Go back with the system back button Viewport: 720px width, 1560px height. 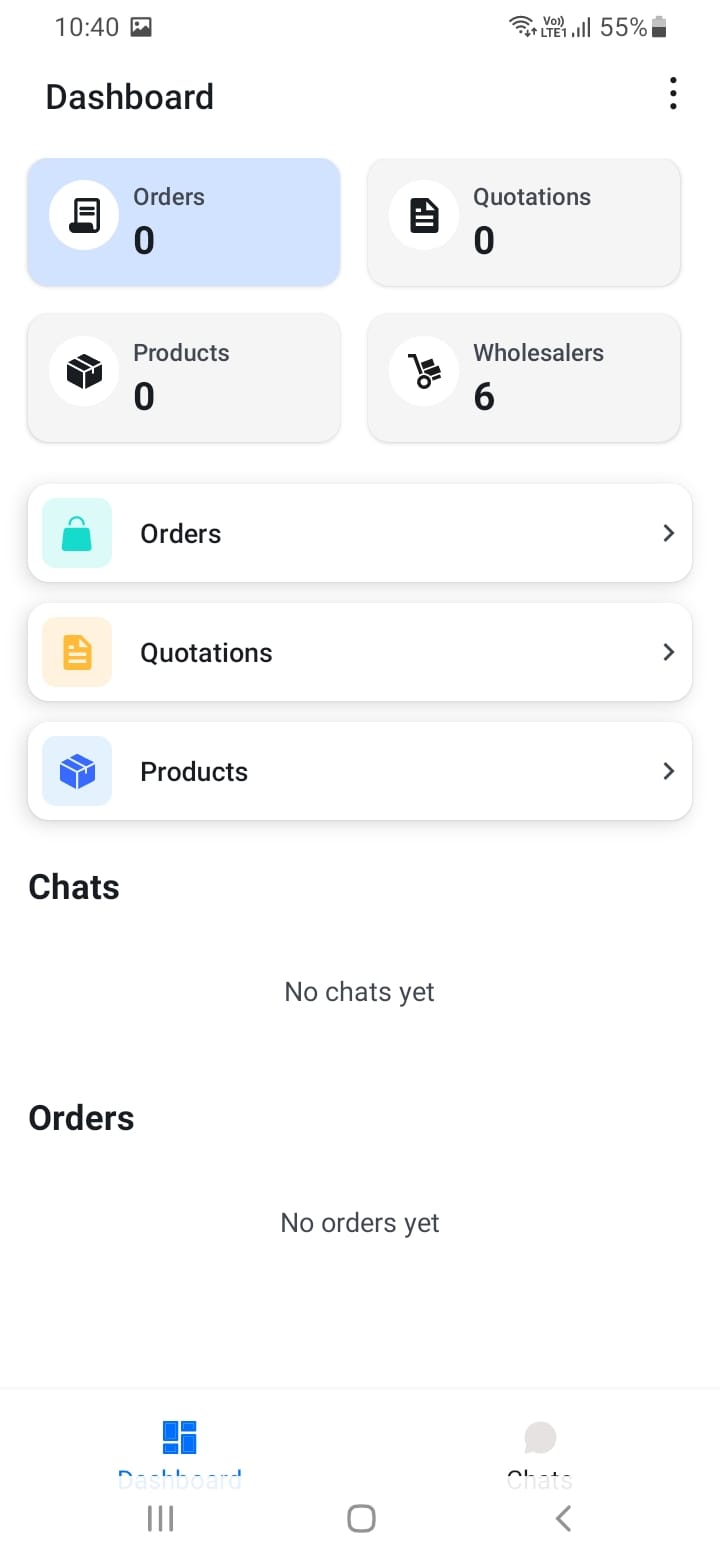(x=563, y=1519)
